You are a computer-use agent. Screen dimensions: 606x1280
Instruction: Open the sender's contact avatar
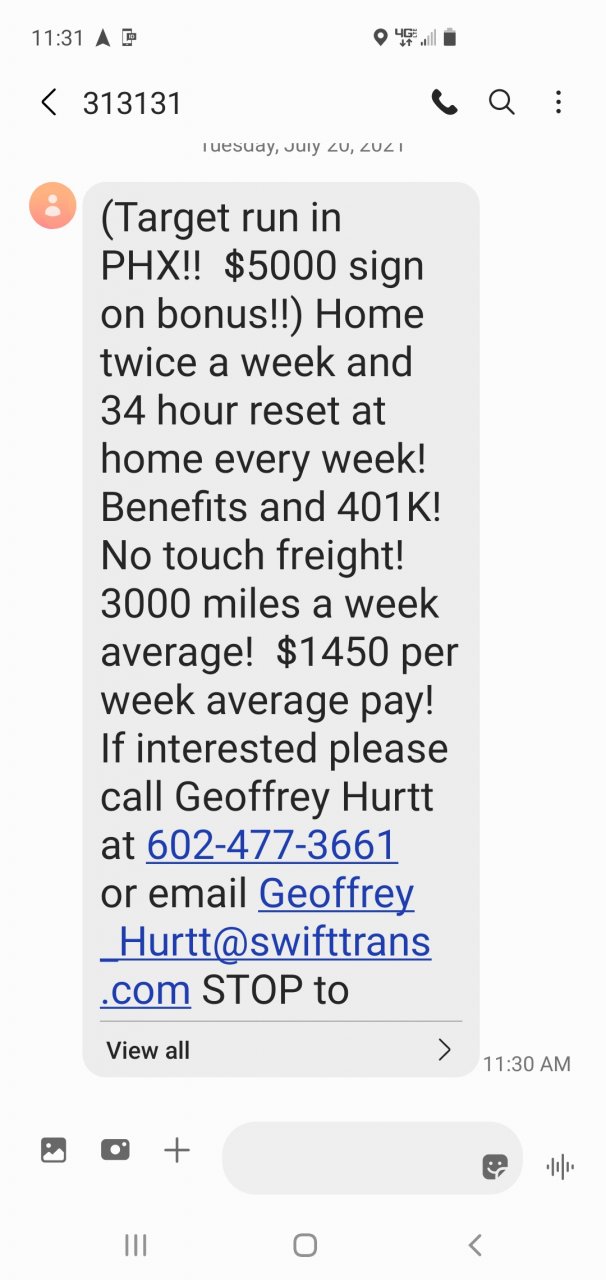point(53,206)
